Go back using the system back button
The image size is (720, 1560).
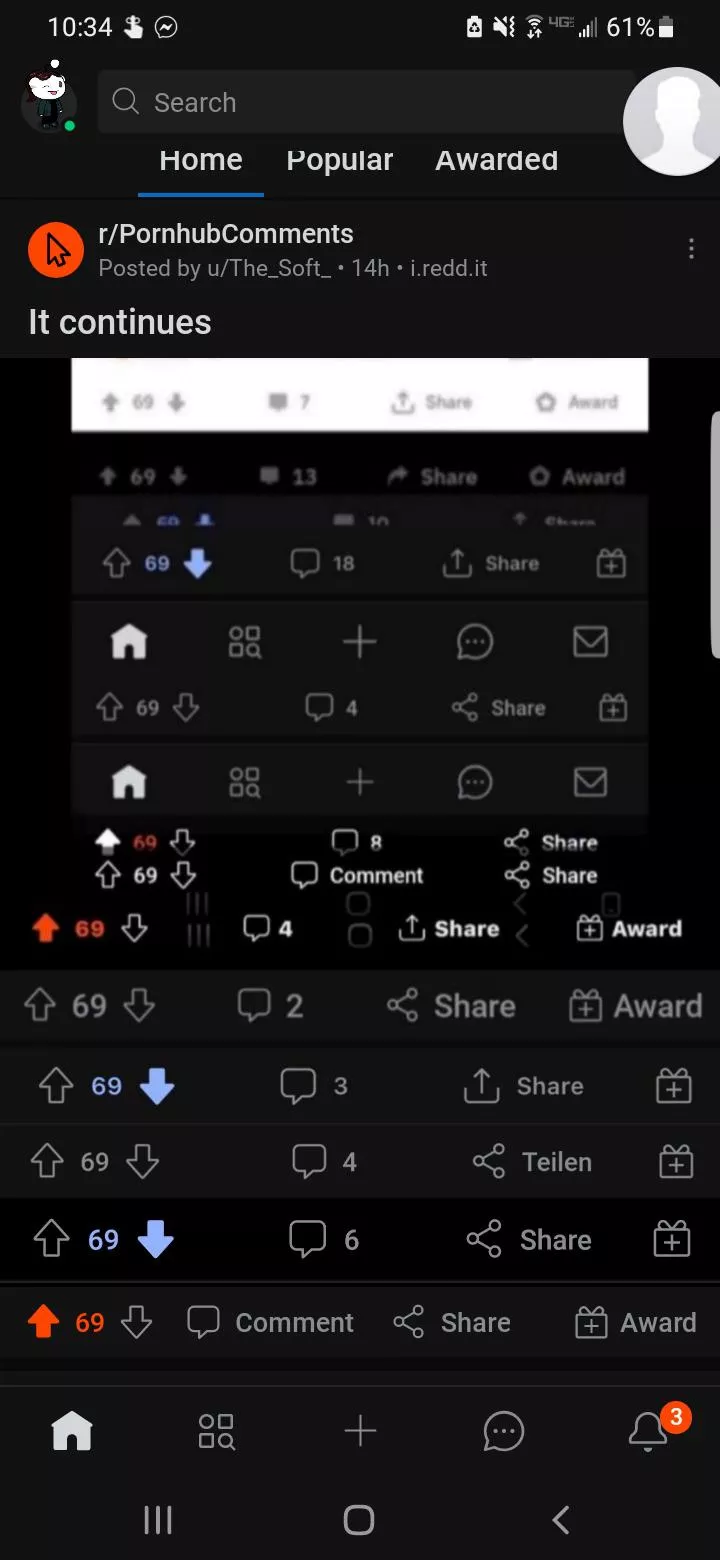pyautogui.click(x=561, y=1520)
